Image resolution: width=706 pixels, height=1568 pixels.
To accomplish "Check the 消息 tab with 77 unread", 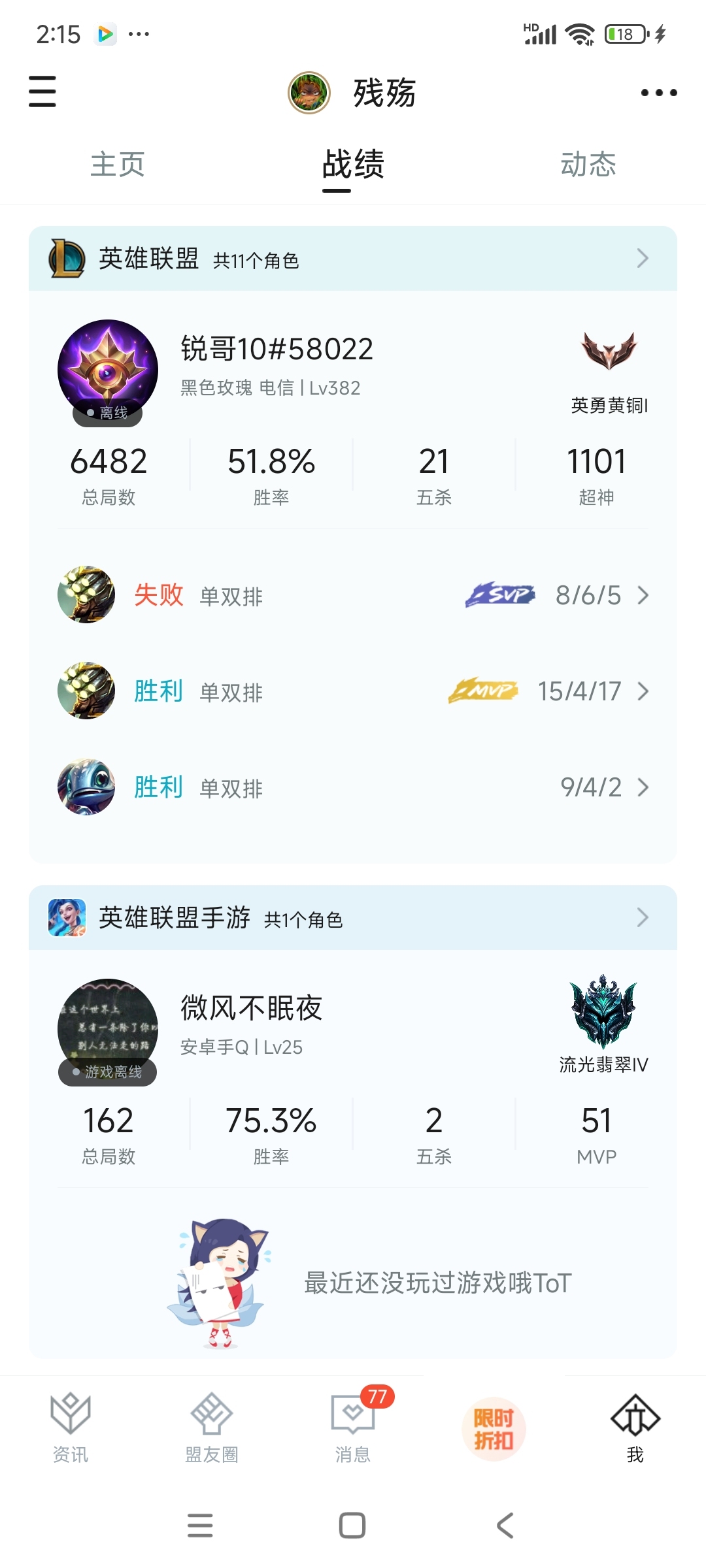I will [353, 1428].
